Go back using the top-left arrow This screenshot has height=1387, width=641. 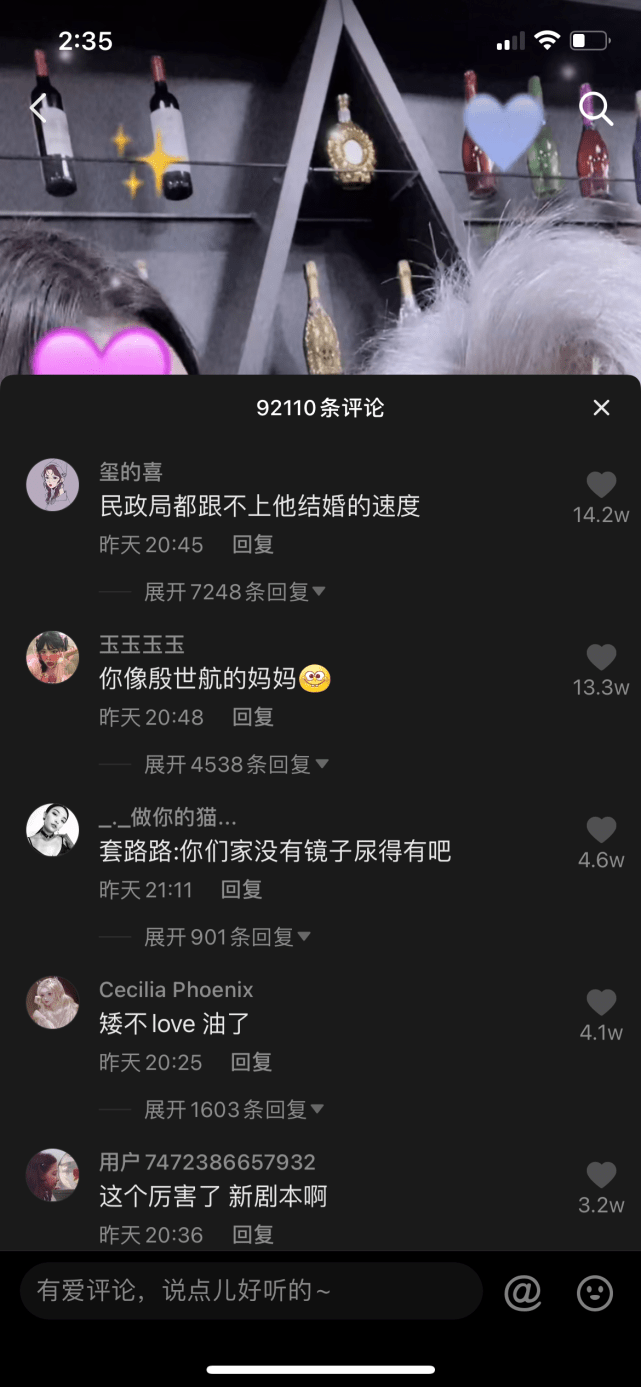[39, 108]
